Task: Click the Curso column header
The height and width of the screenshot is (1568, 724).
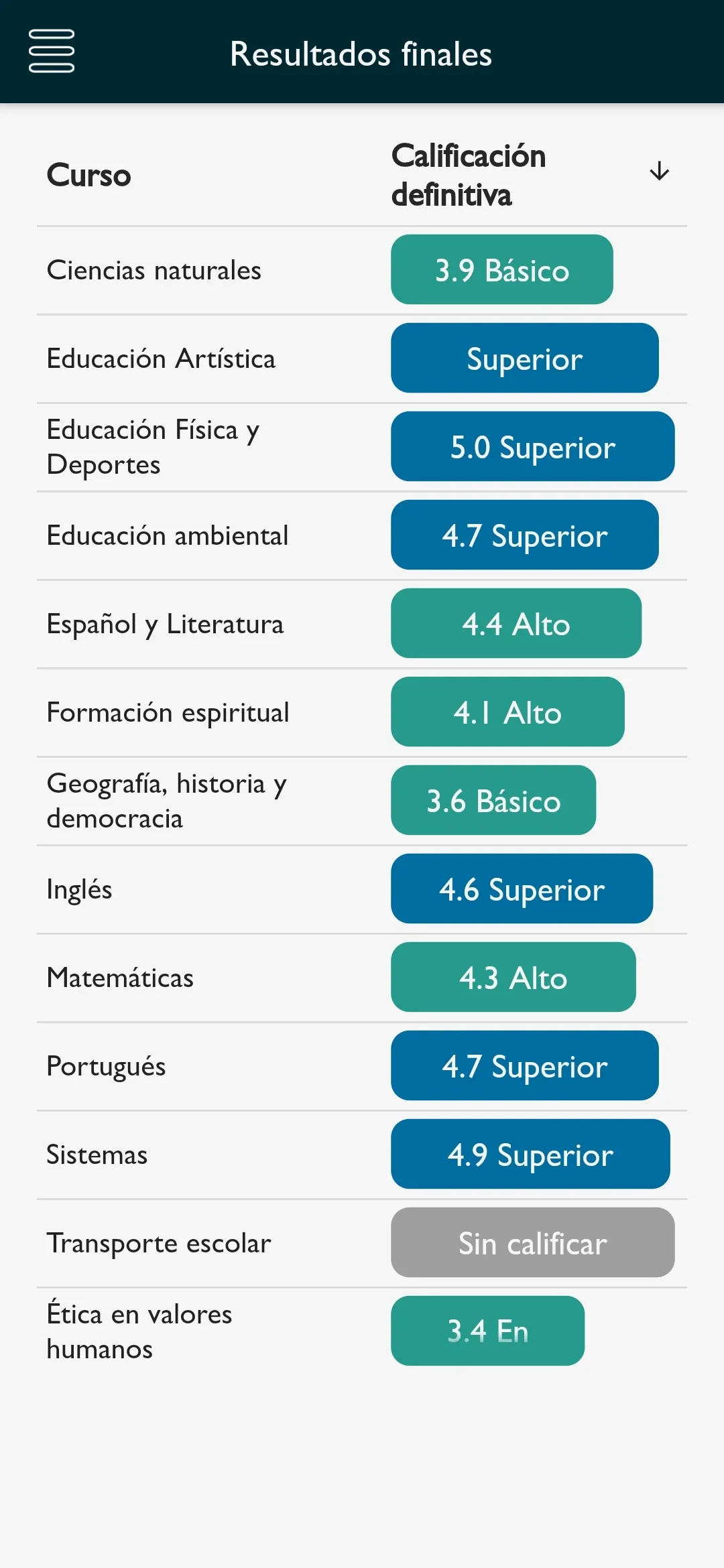Action: [x=88, y=176]
